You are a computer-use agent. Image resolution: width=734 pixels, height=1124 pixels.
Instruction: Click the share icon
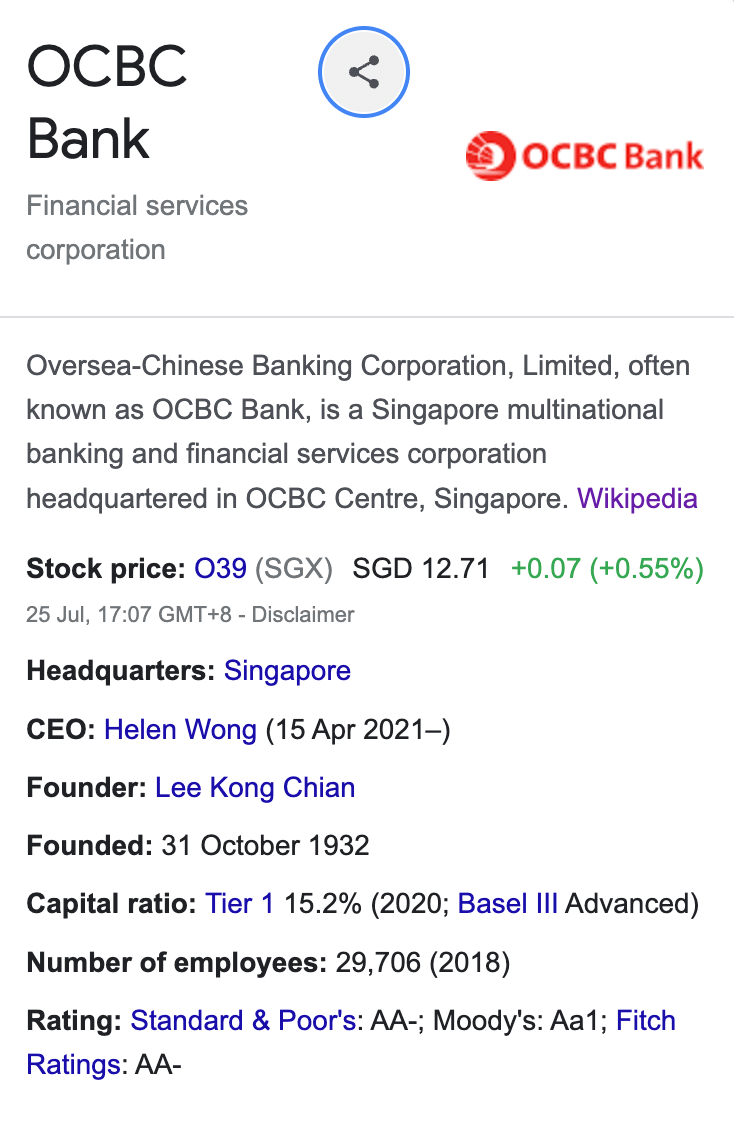pos(363,71)
